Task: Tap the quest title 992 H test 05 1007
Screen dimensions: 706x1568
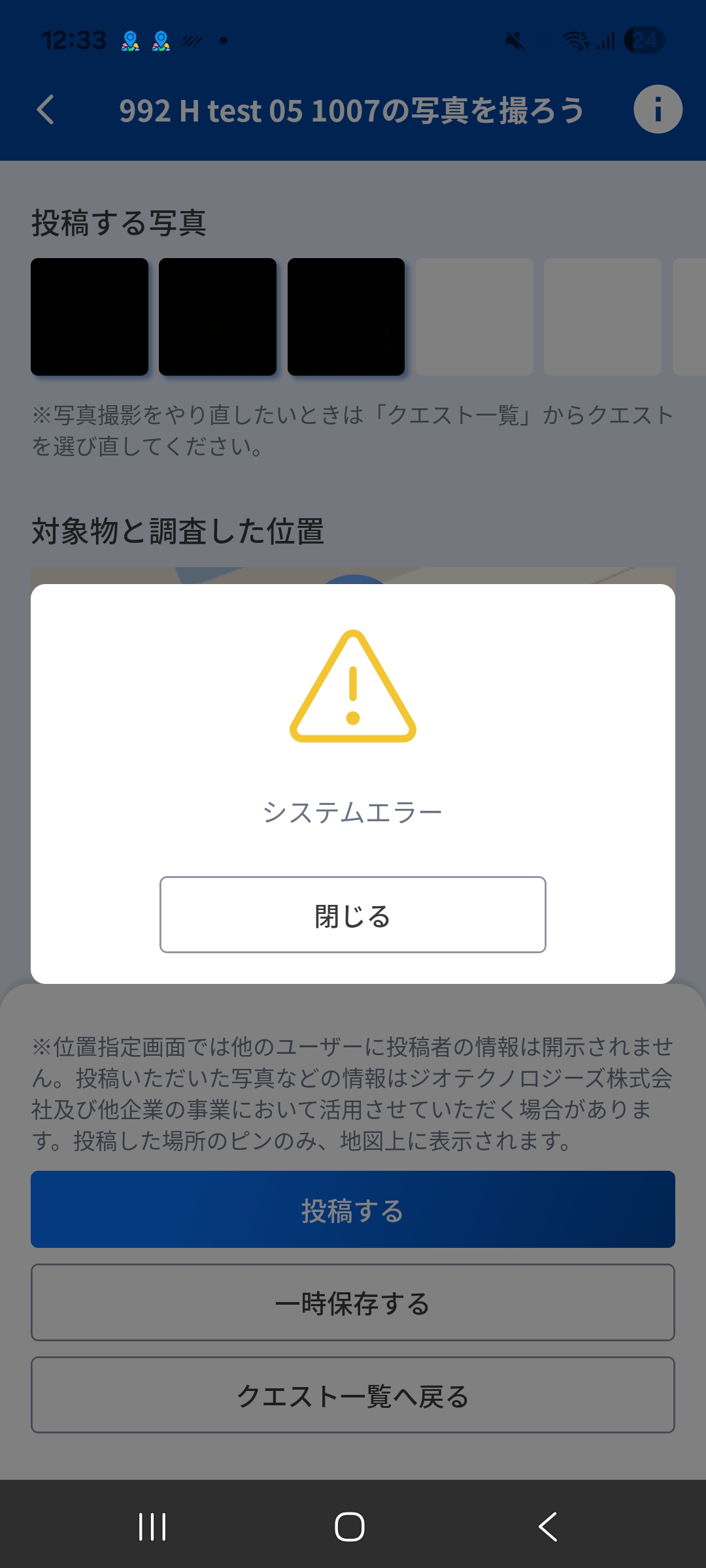Action: [x=353, y=108]
